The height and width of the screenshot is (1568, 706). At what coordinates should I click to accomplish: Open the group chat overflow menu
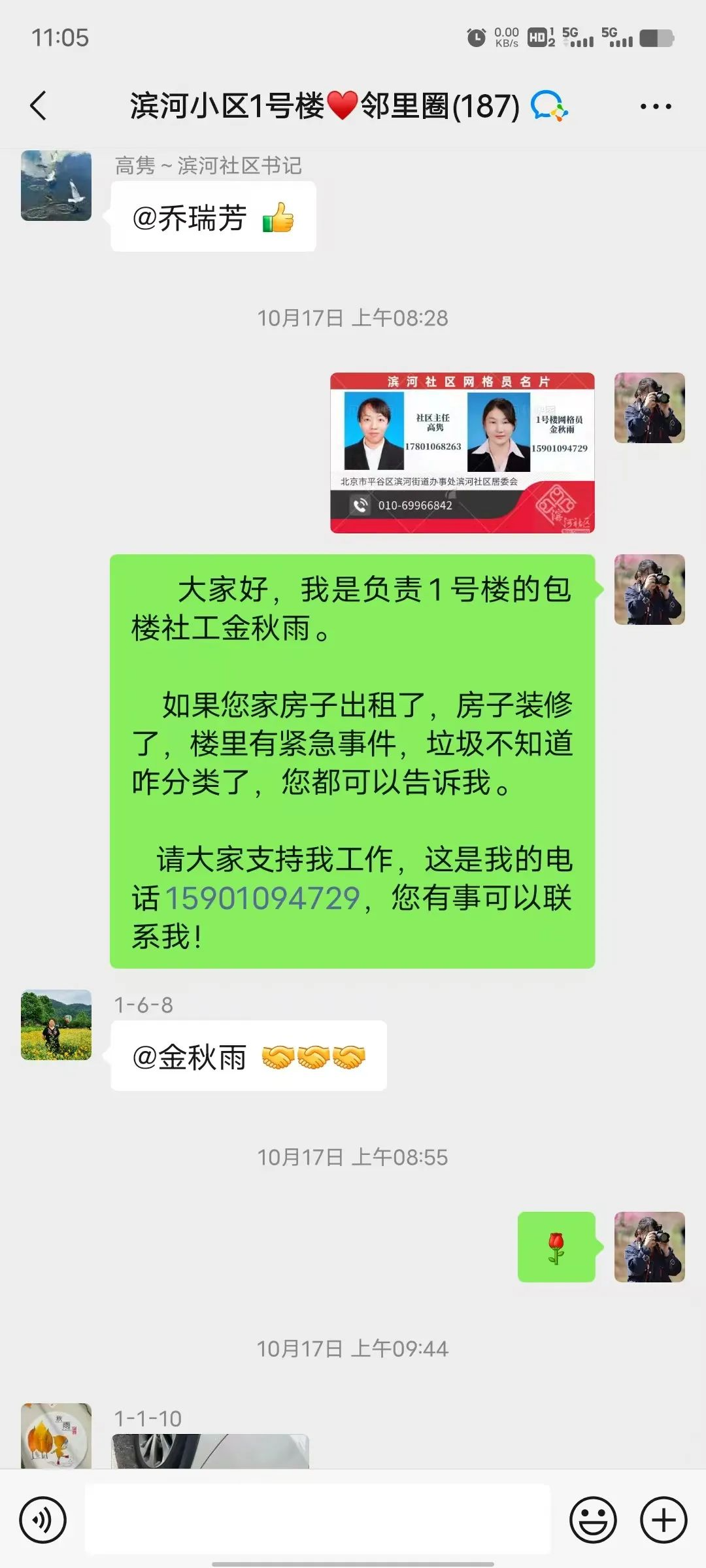[656, 107]
